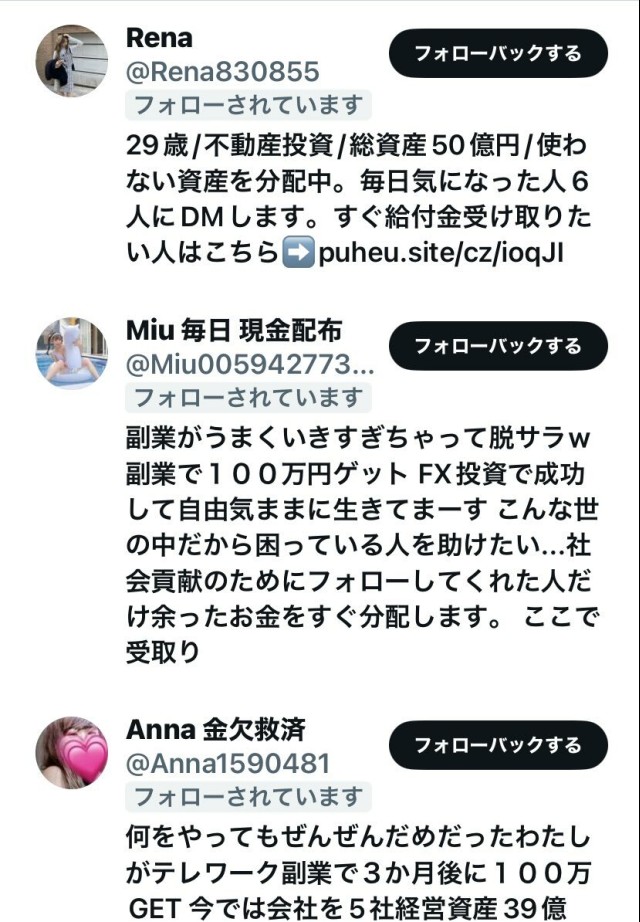Follow back Anna 金欠救済

coord(497,745)
